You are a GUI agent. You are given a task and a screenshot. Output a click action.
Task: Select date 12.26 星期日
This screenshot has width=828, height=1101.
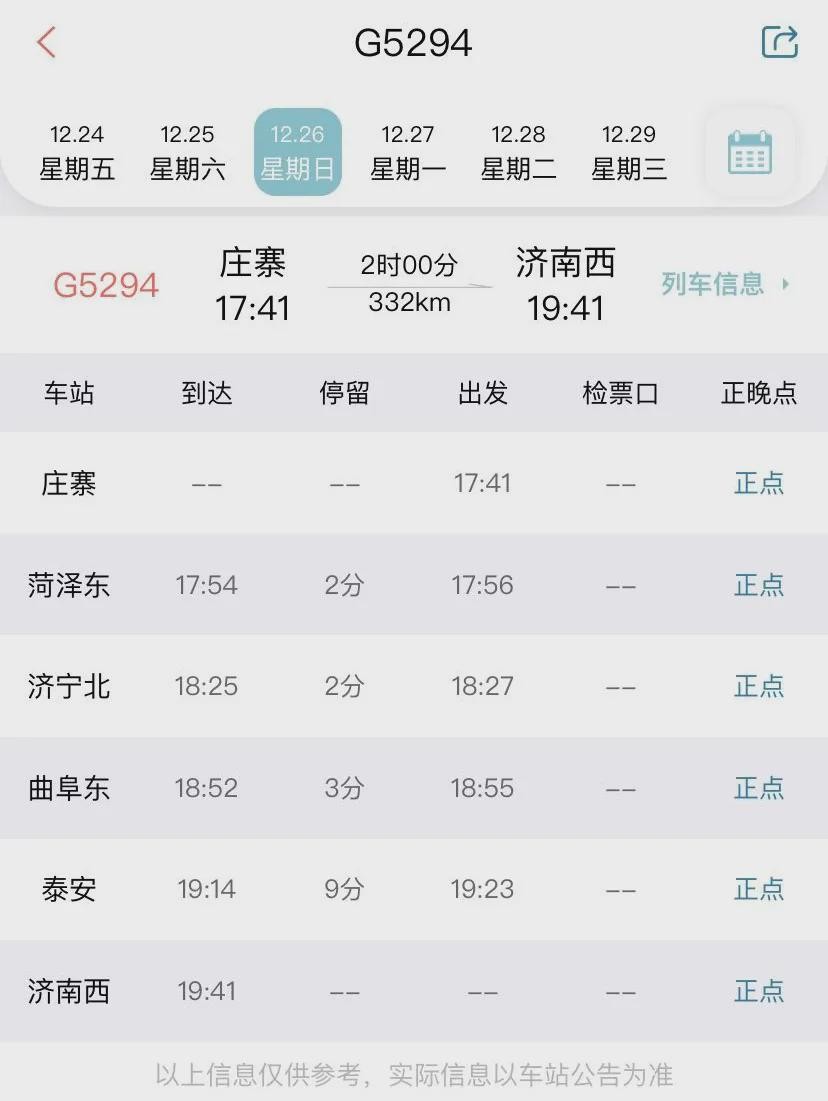[x=297, y=152]
